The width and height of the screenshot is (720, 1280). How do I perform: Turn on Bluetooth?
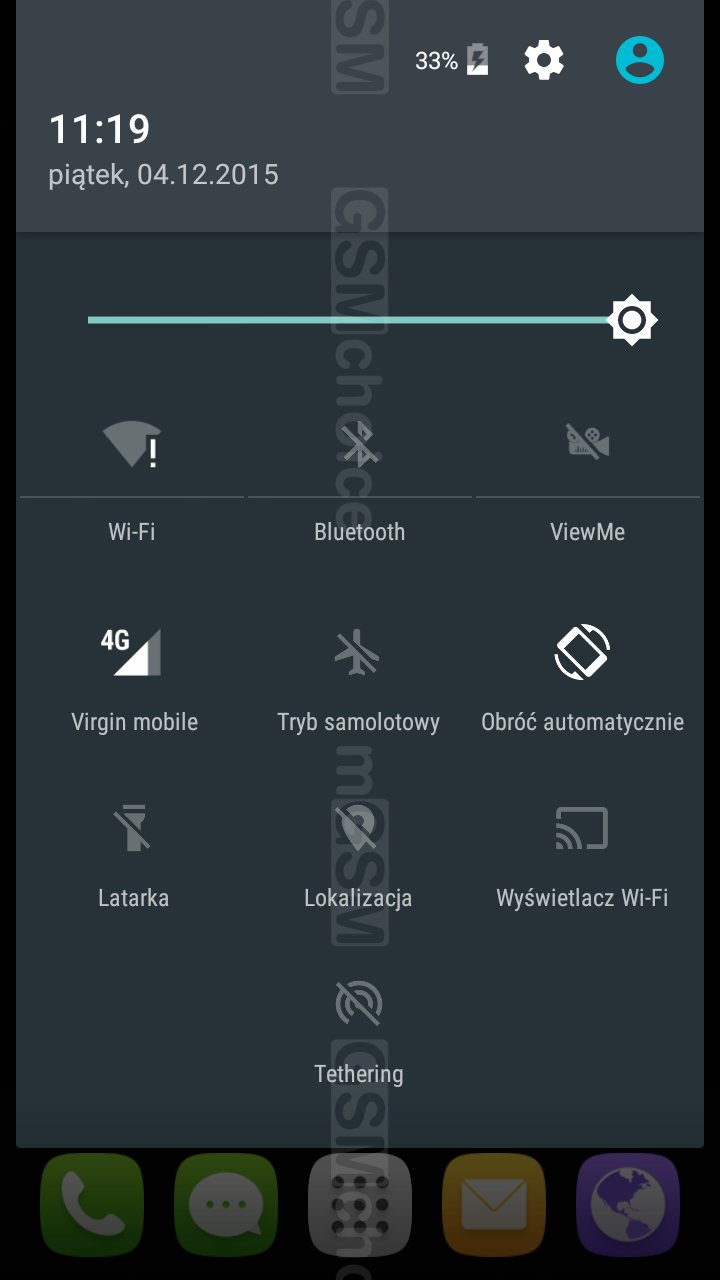(360, 445)
